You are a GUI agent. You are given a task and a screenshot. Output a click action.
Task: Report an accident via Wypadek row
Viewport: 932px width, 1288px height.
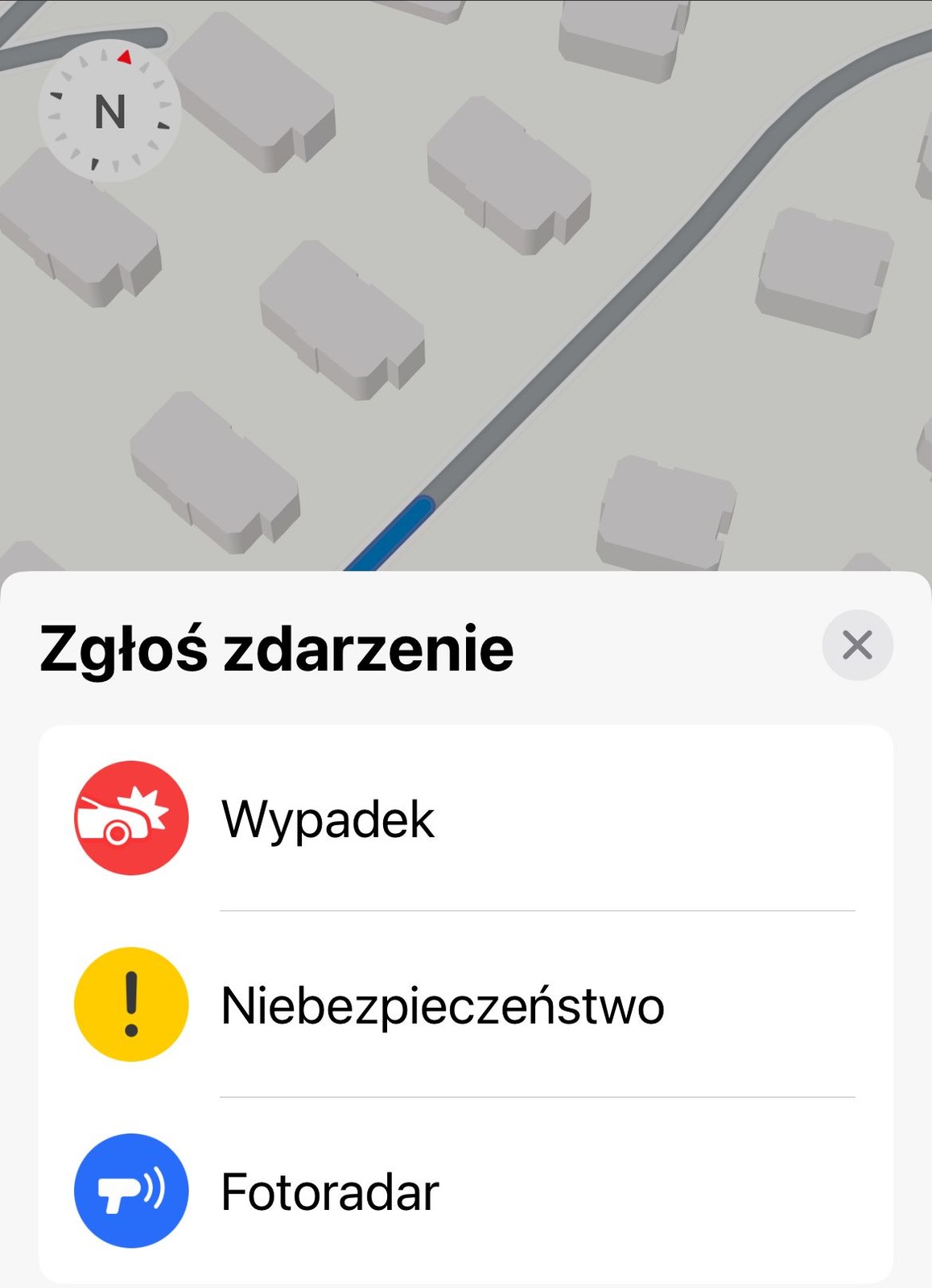point(328,819)
